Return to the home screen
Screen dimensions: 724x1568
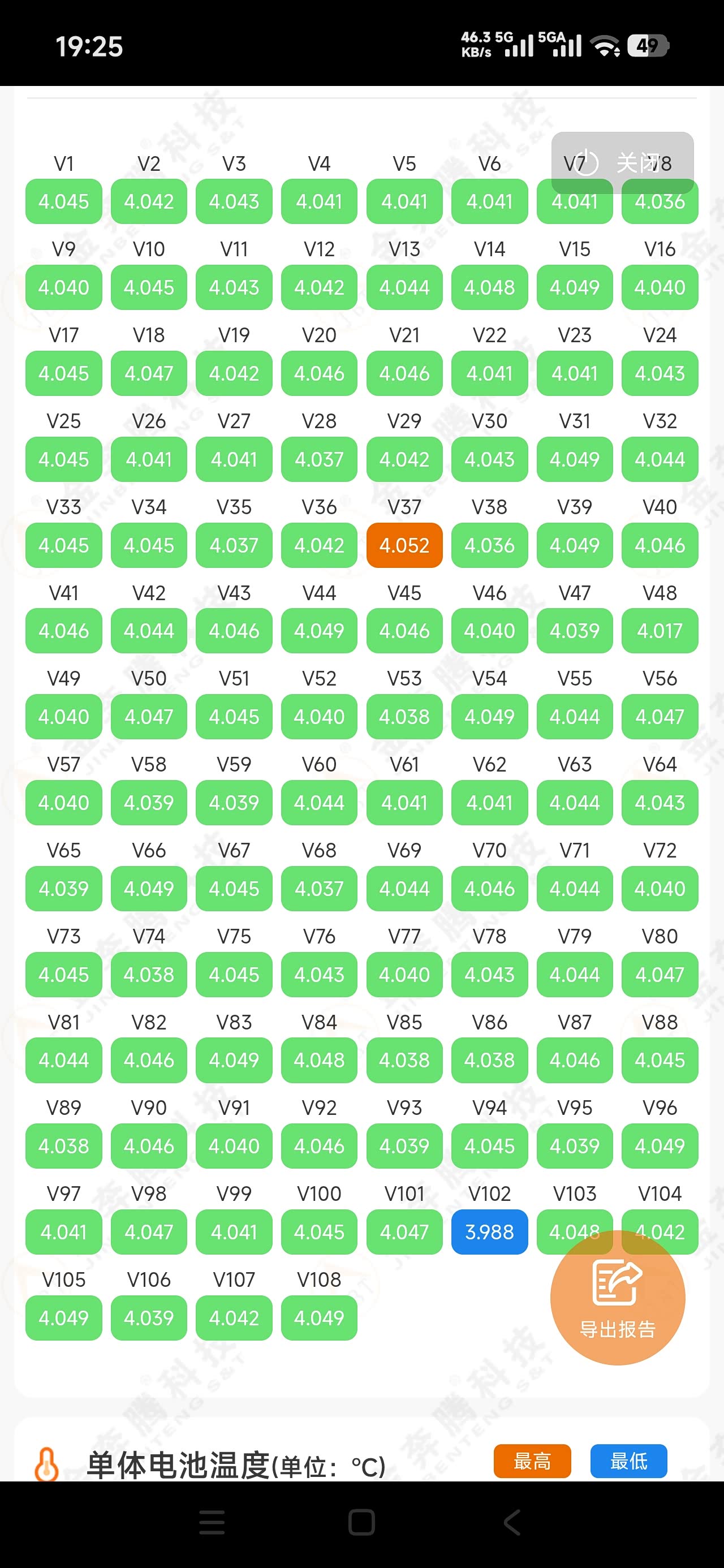361,1522
